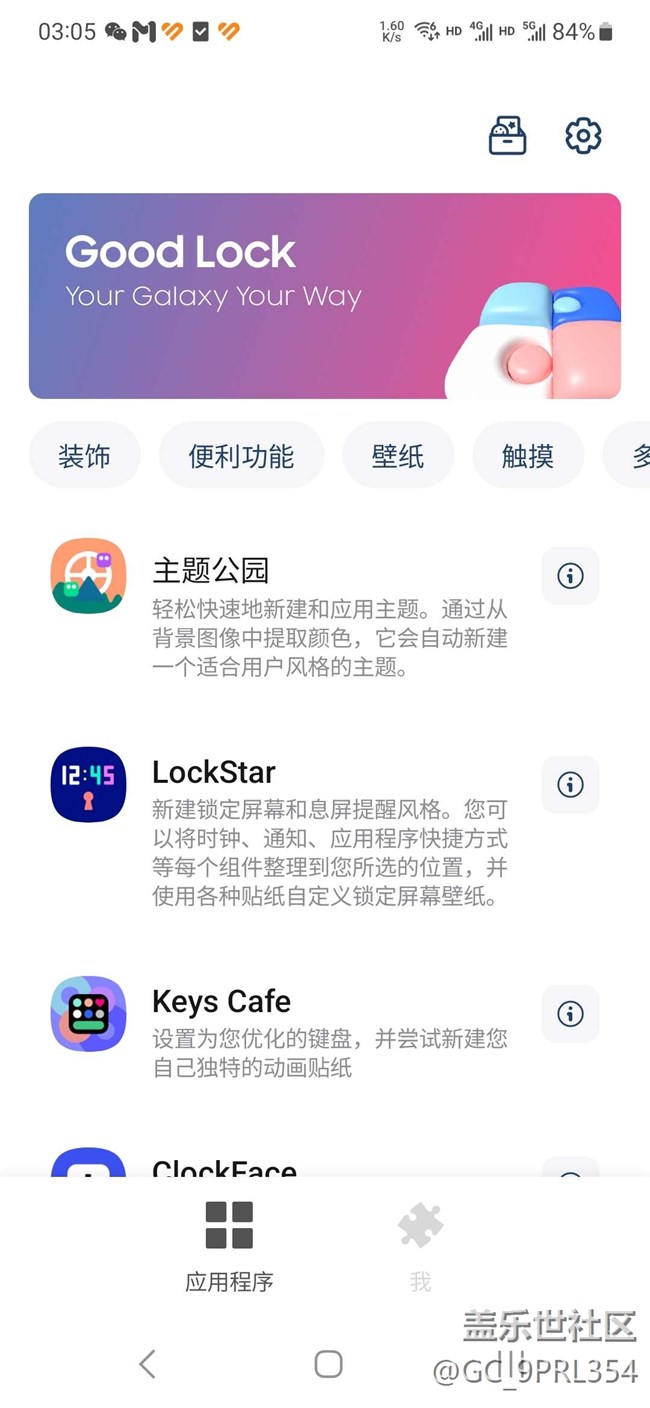Show LockStar info details
The height and width of the screenshot is (1408, 650).
click(570, 784)
